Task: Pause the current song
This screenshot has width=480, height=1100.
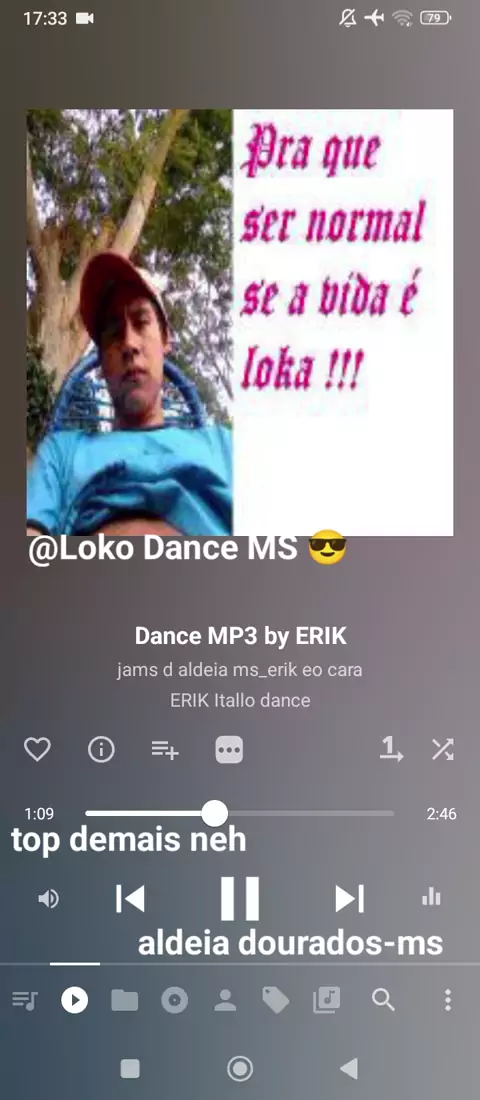Action: 240,899
